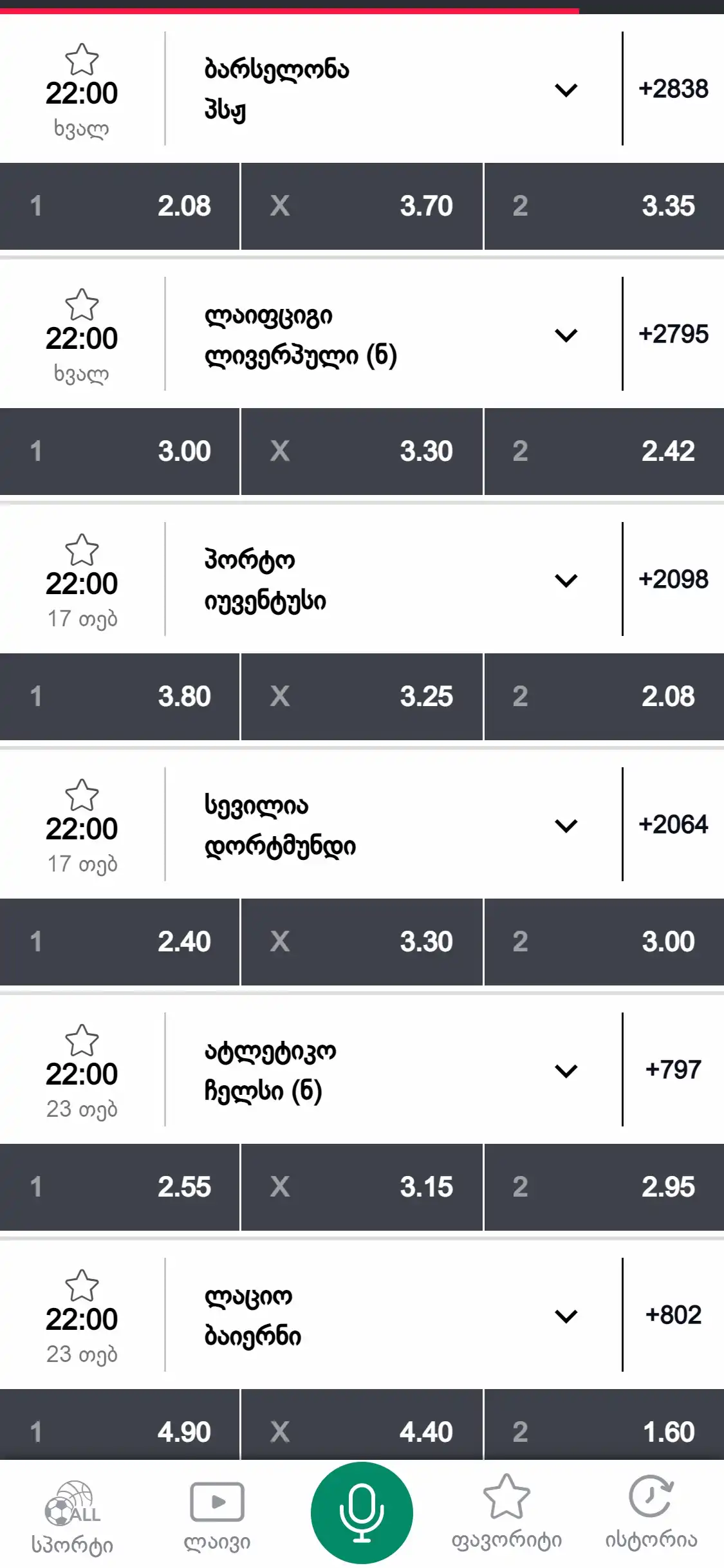Image resolution: width=724 pixels, height=1568 pixels.
Task: Go to the ფავორიტი tab
Action: click(506, 1516)
